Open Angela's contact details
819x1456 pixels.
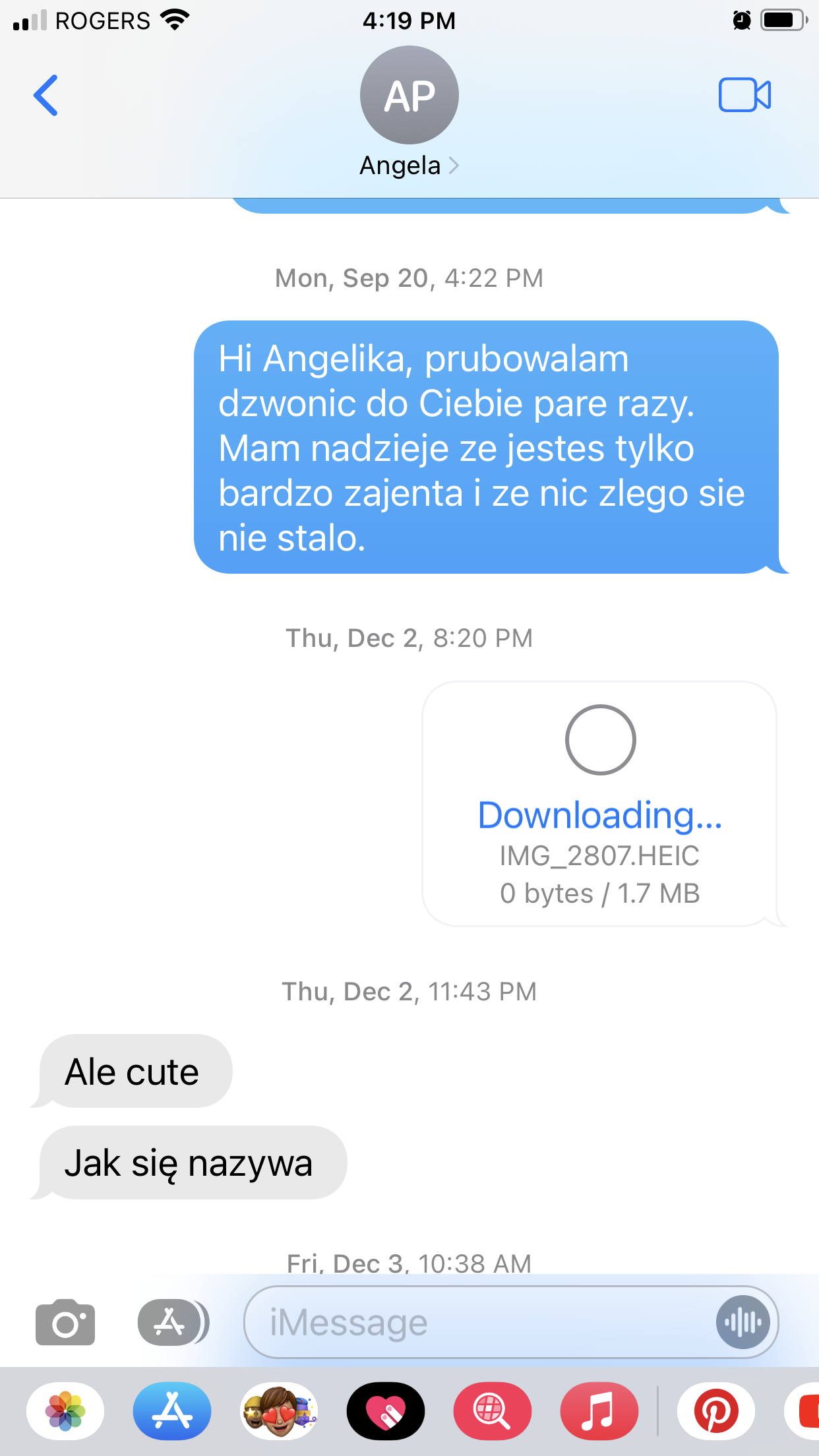pos(409,113)
